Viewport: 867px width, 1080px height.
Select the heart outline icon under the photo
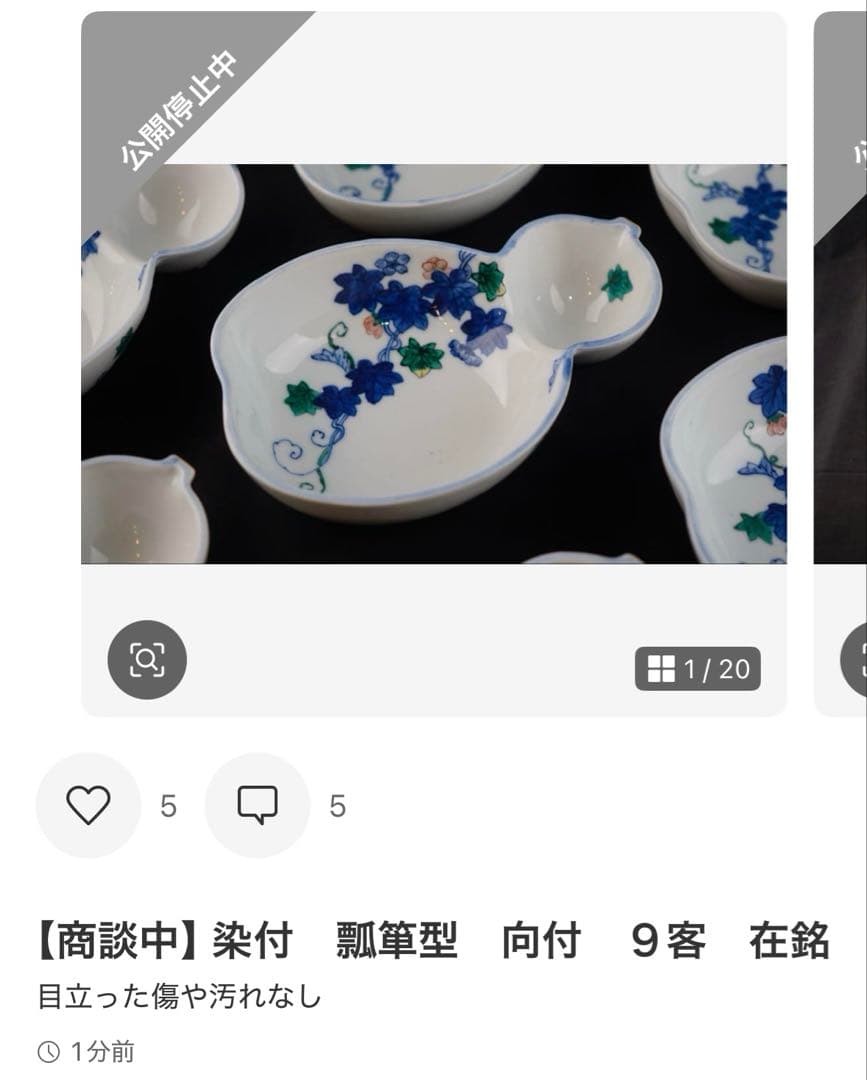pyautogui.click(x=88, y=803)
